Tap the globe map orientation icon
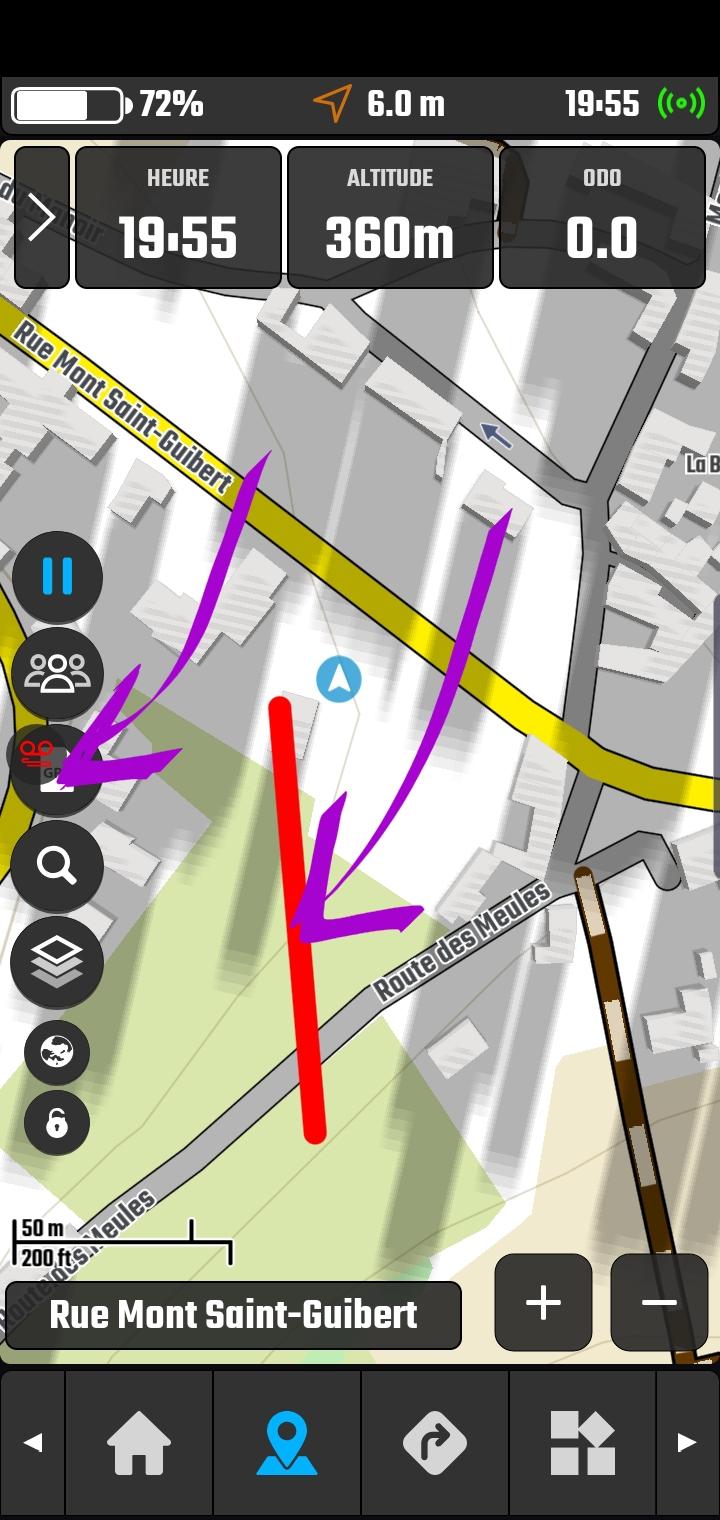The height and width of the screenshot is (1520, 720). click(x=57, y=1052)
